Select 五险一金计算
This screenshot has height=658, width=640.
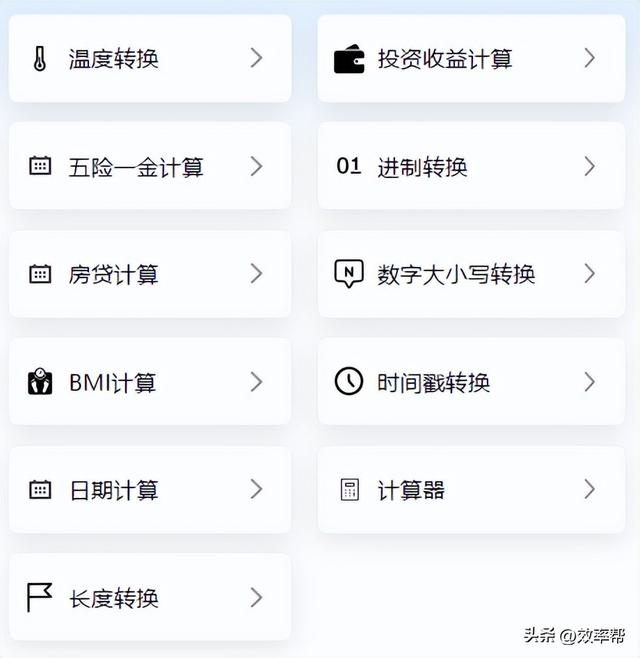click(150, 166)
